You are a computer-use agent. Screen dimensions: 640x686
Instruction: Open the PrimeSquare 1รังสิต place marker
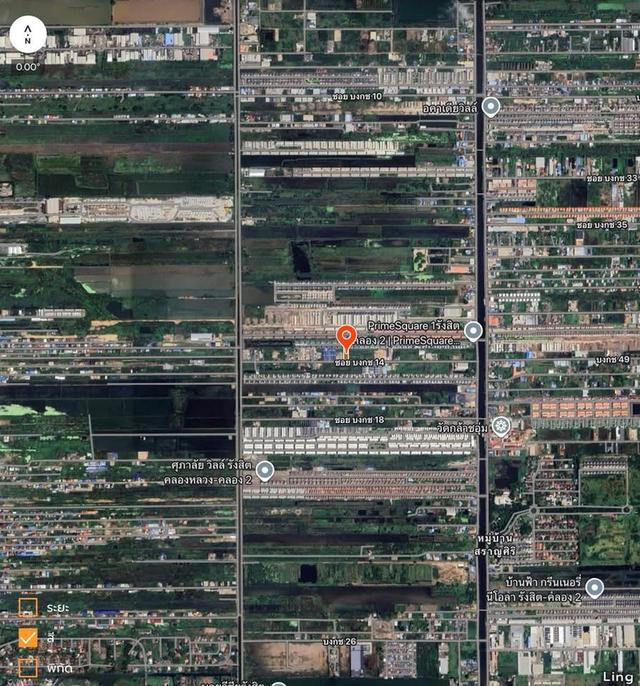[x=473, y=331]
